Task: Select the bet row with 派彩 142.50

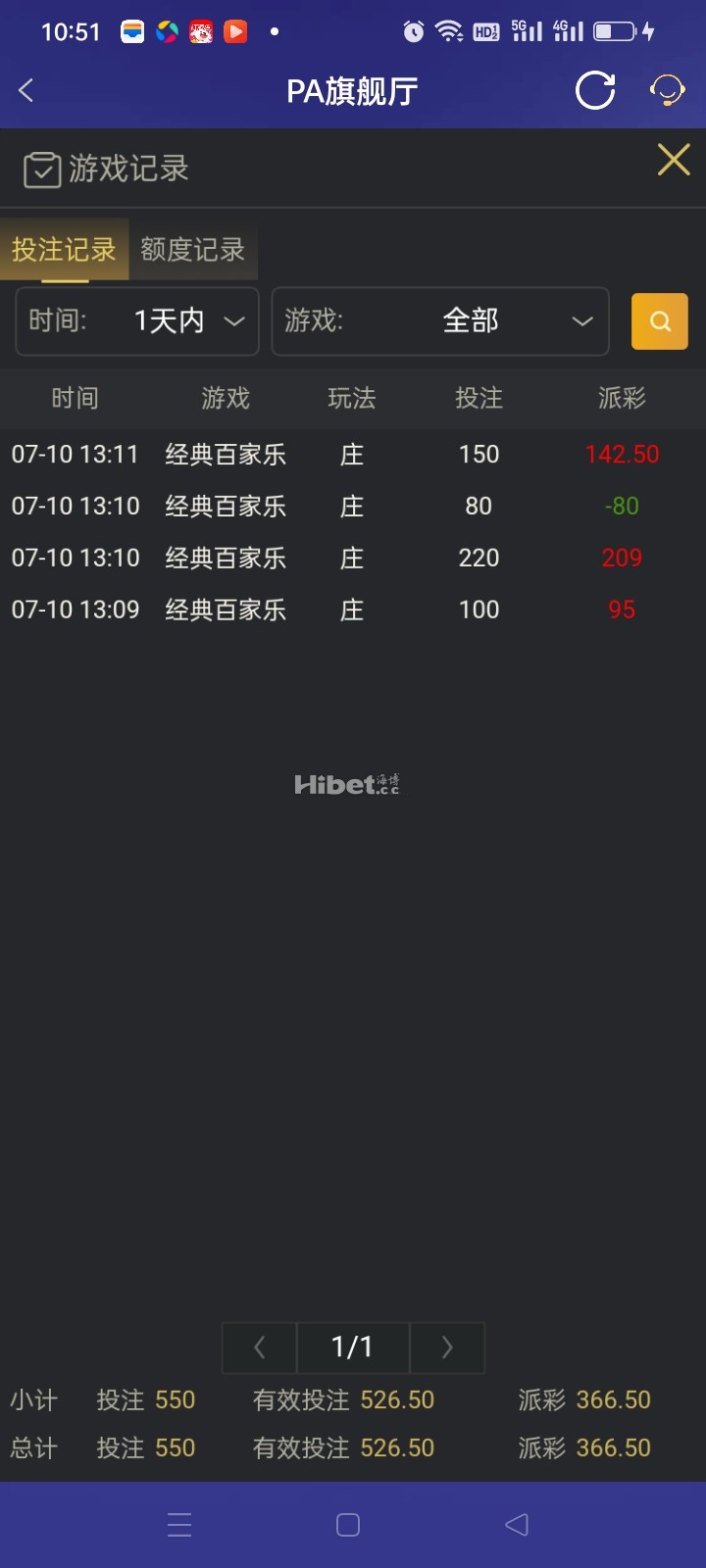Action: (x=353, y=454)
